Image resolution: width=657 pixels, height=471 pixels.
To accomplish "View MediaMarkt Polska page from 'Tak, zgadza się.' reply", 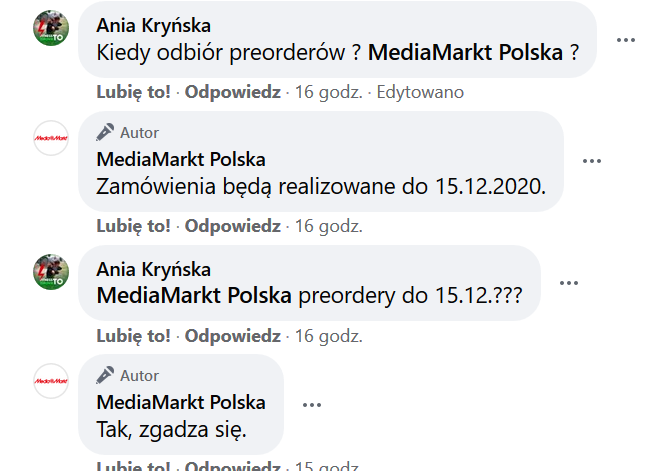I will click(x=181, y=403).
